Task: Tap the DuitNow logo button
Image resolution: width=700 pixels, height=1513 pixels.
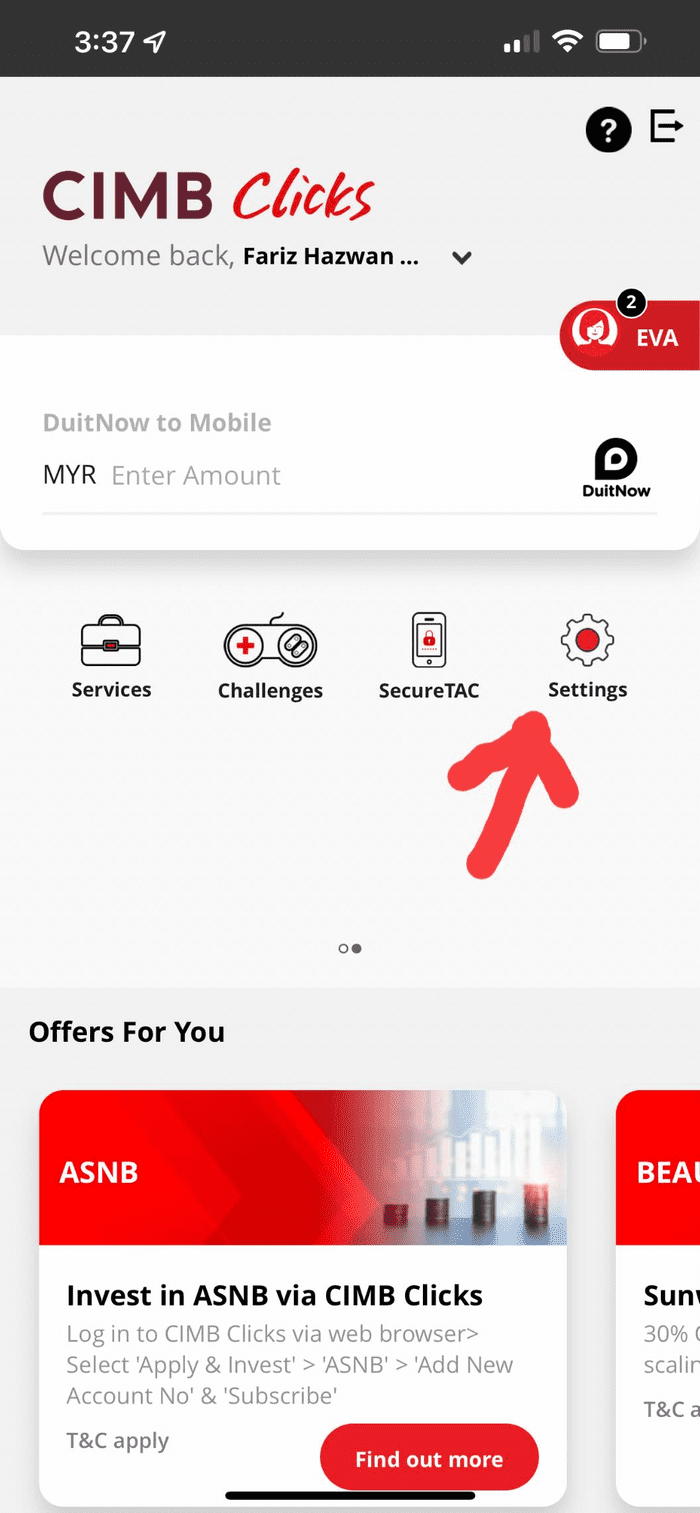Action: click(x=616, y=468)
